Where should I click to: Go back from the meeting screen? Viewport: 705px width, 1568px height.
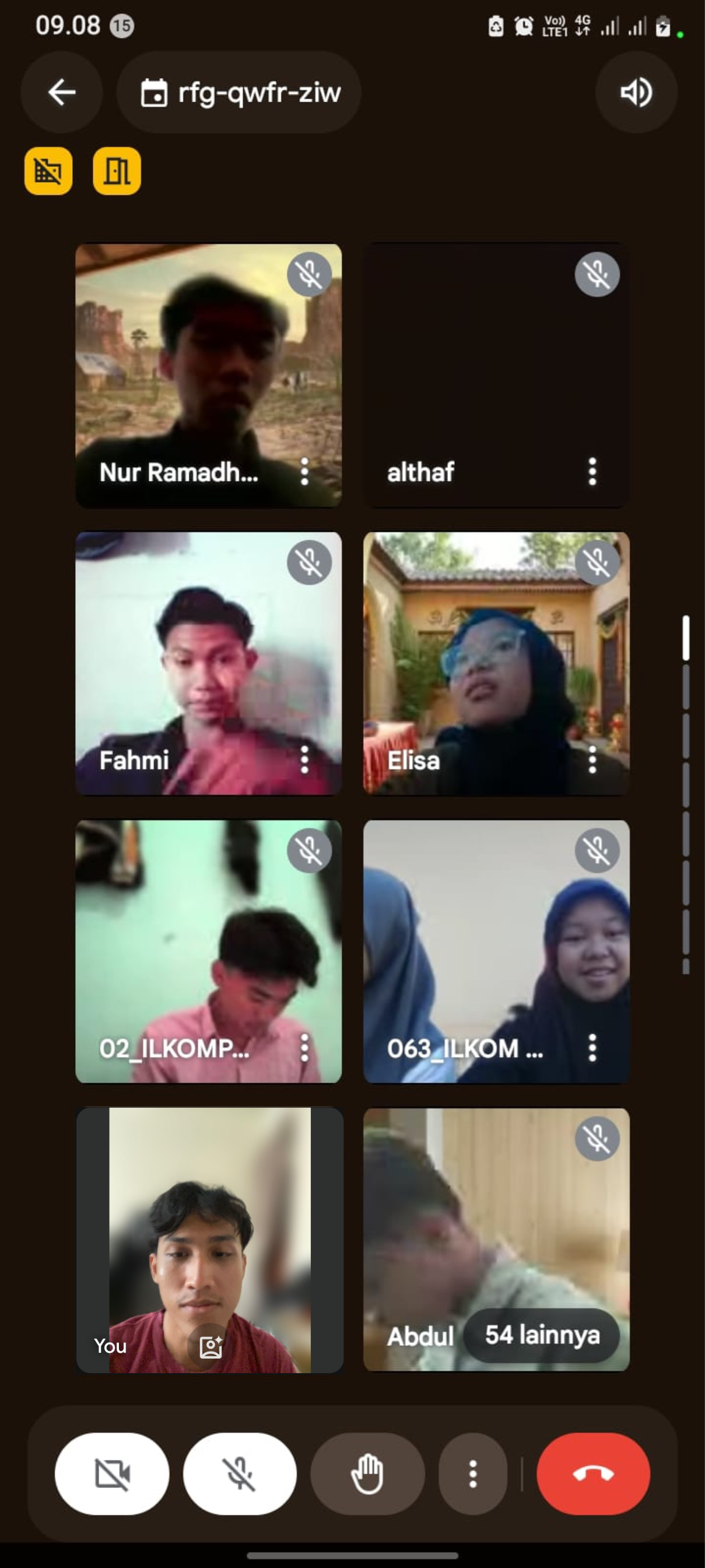point(61,93)
